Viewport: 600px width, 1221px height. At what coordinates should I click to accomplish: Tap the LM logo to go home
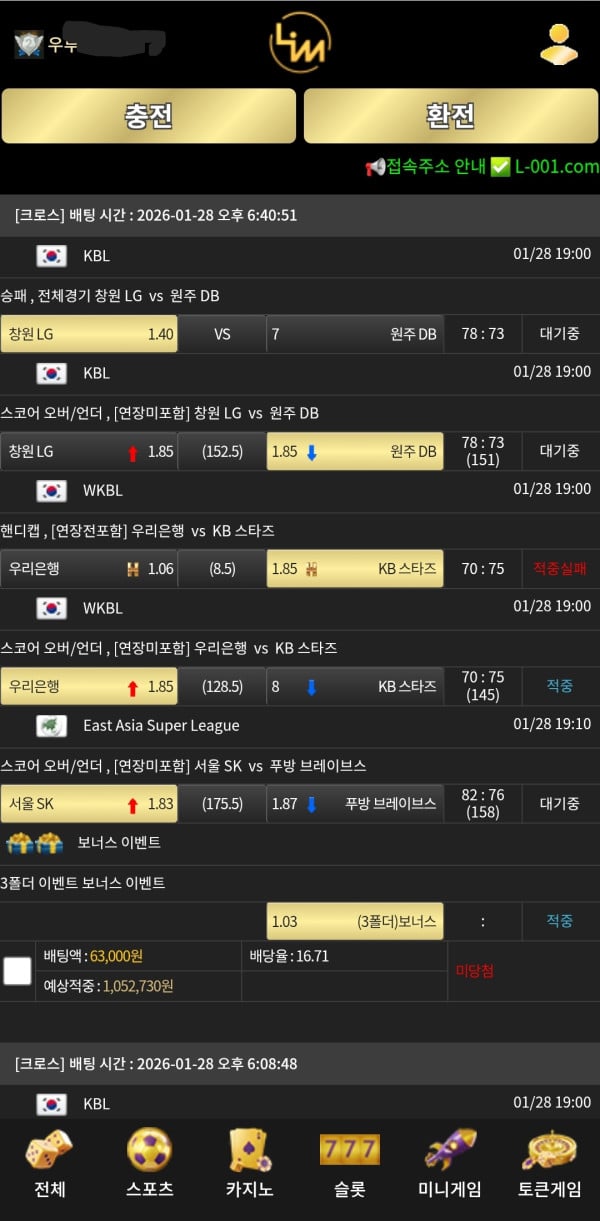300,43
